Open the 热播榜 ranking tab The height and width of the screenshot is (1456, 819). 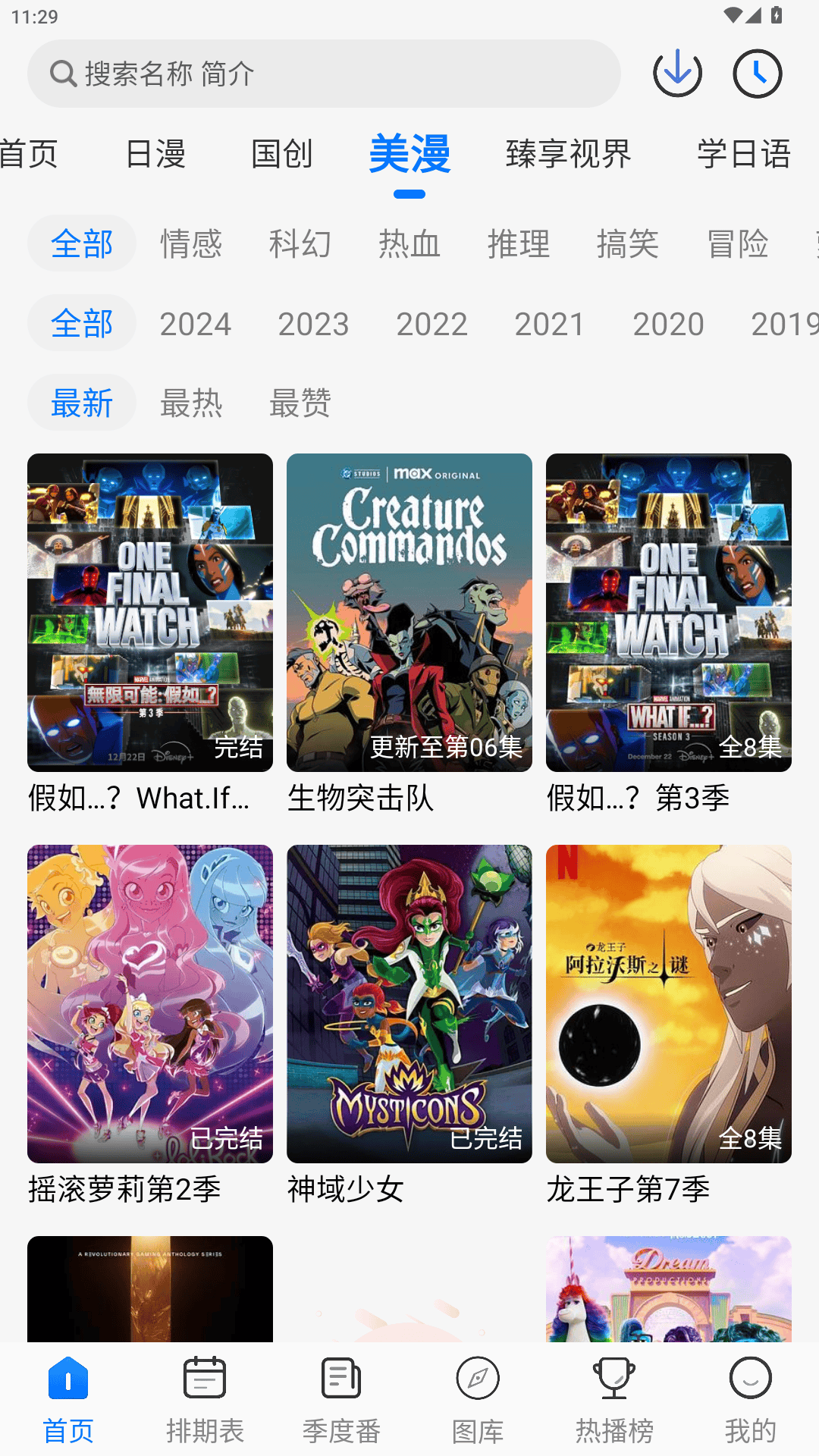click(x=614, y=1400)
